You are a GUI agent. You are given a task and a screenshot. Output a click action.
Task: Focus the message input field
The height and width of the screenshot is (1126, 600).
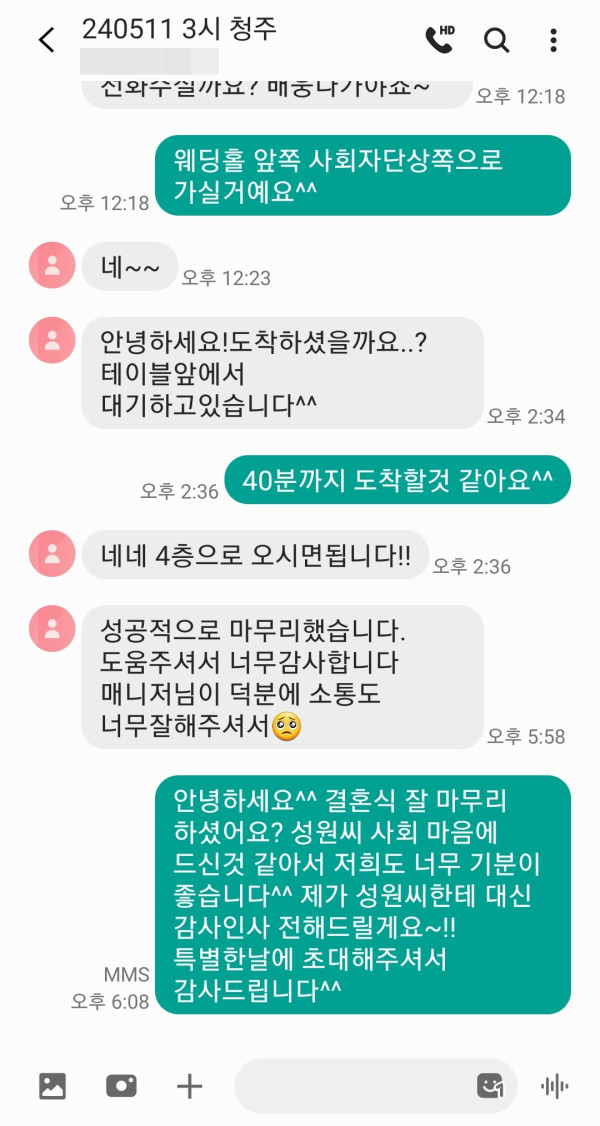tap(350, 1086)
